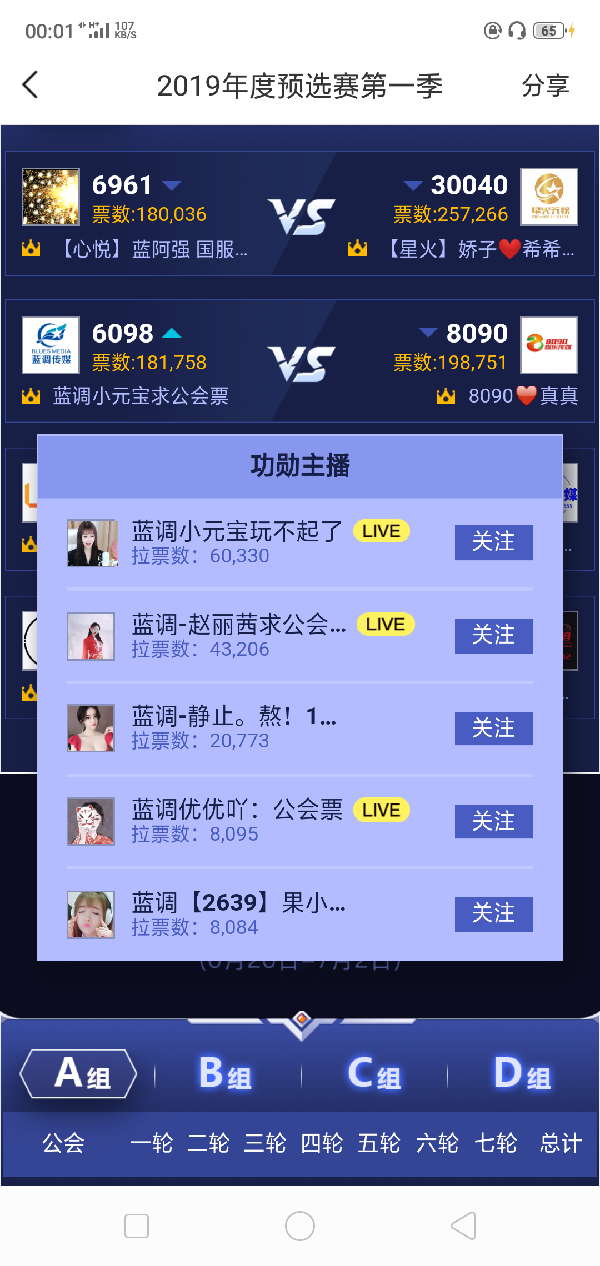Switch to D组 group tab
The height and width of the screenshot is (1266, 600).
coord(522,1075)
